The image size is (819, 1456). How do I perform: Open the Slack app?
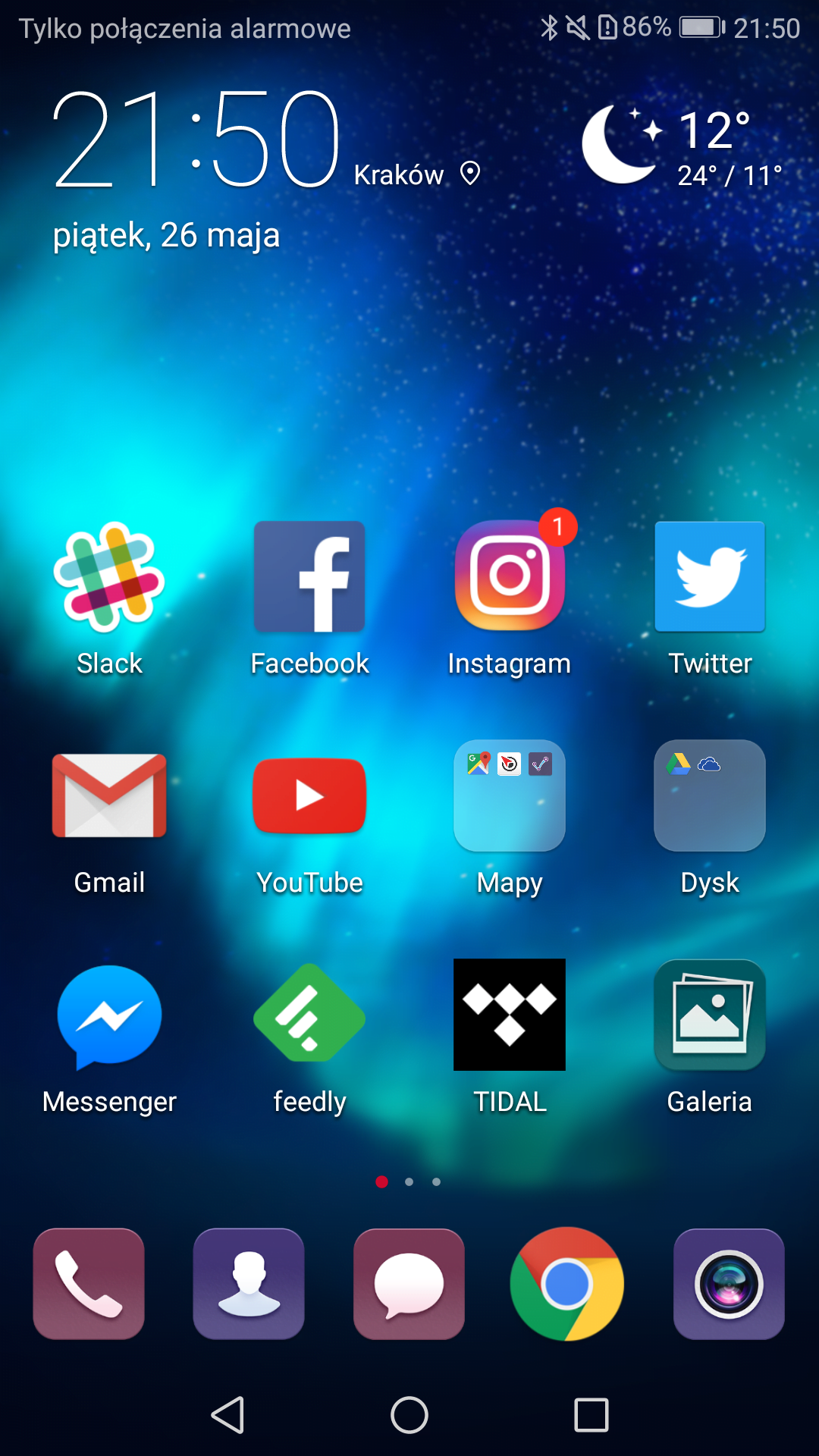(109, 576)
